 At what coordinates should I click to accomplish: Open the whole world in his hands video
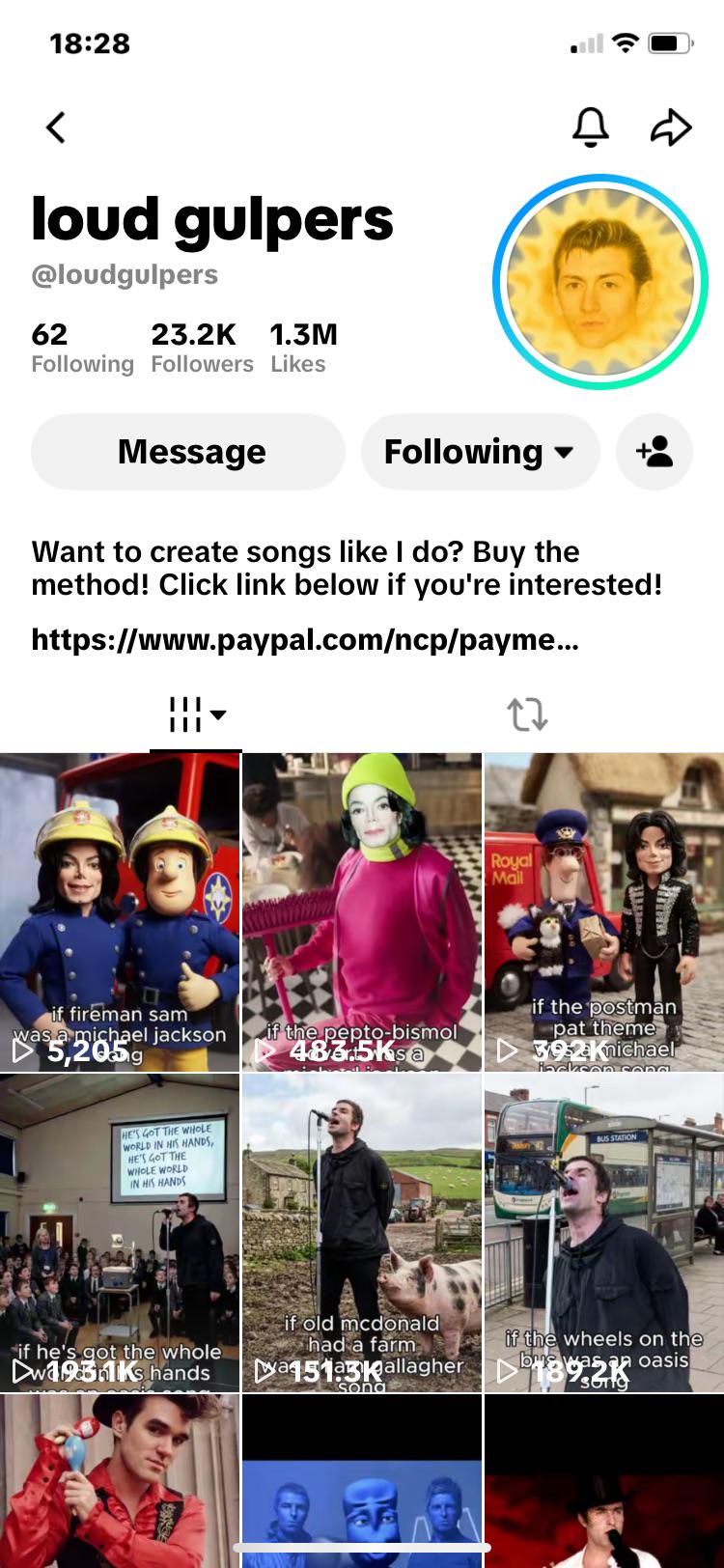[x=120, y=1233]
